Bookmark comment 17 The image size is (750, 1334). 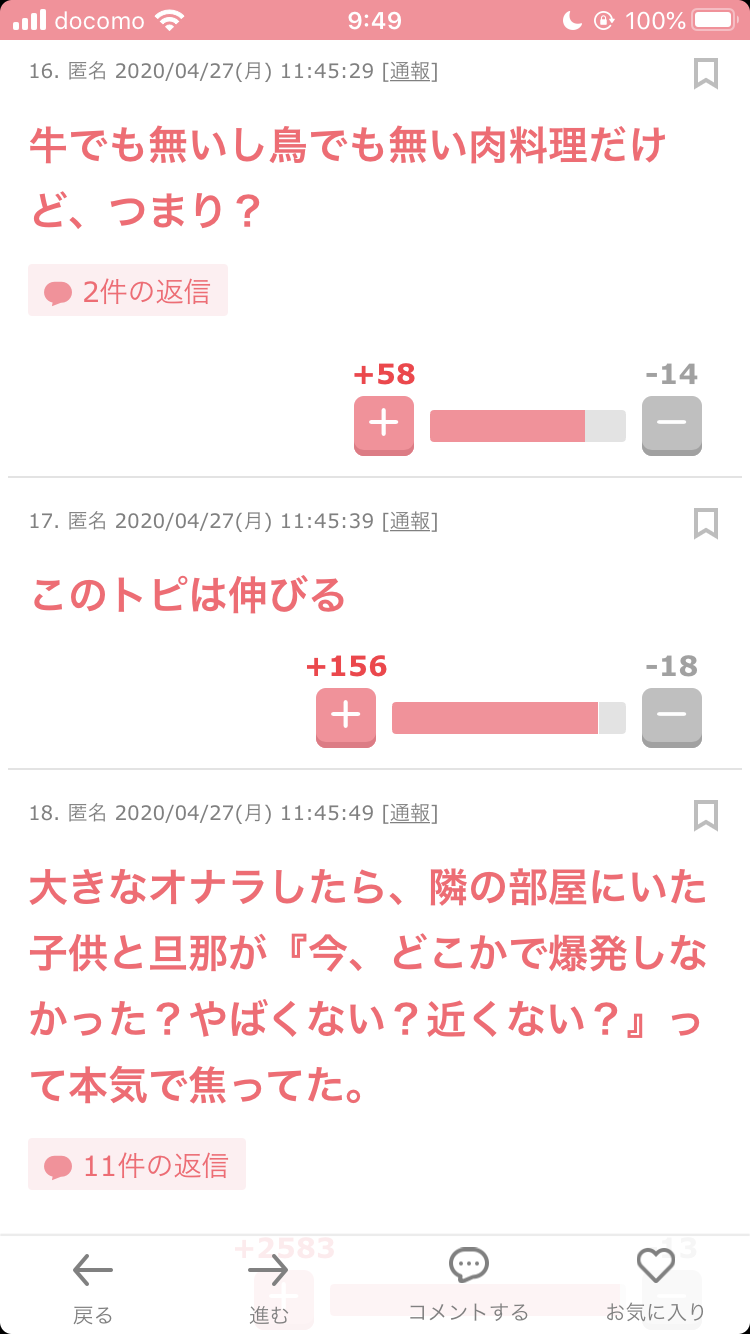(706, 523)
